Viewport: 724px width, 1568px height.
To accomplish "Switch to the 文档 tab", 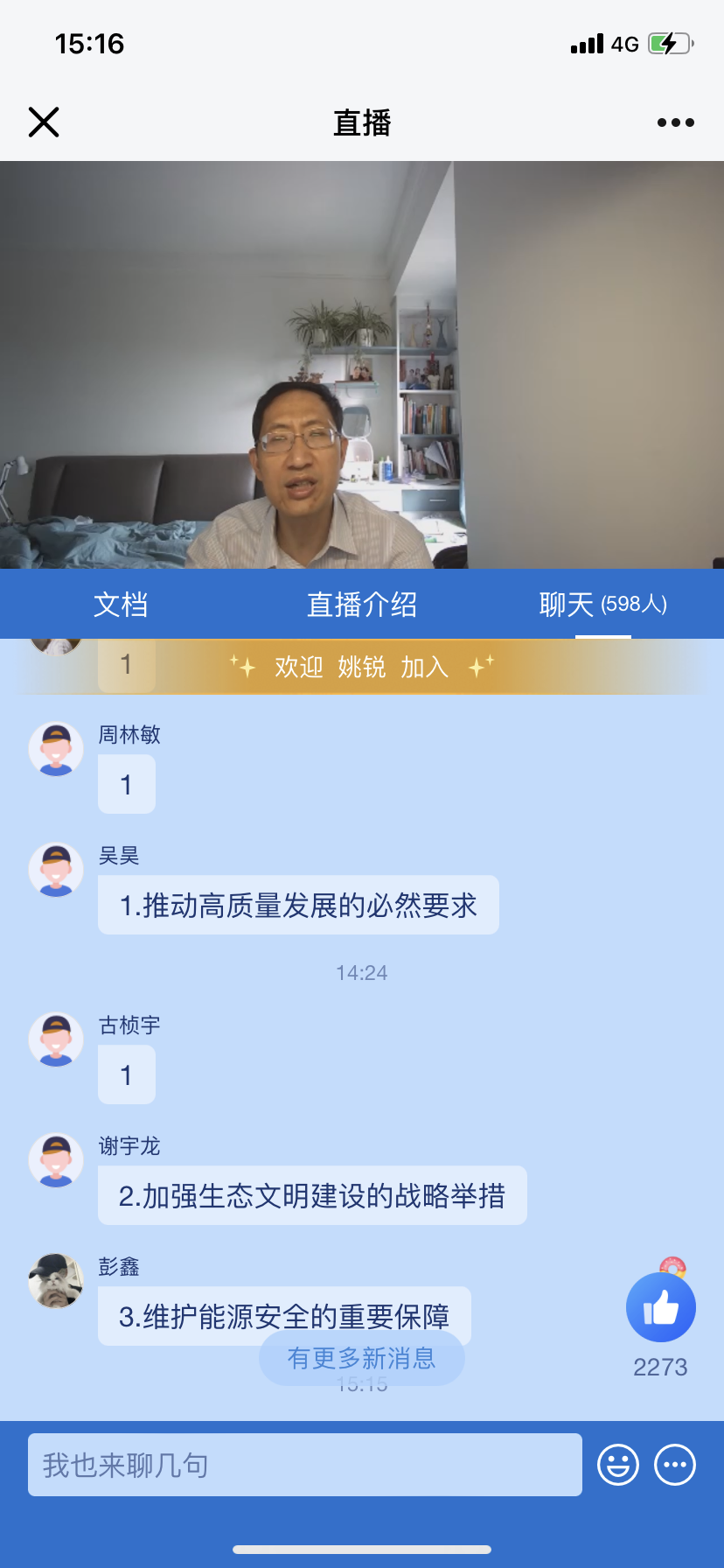I will 121,605.
